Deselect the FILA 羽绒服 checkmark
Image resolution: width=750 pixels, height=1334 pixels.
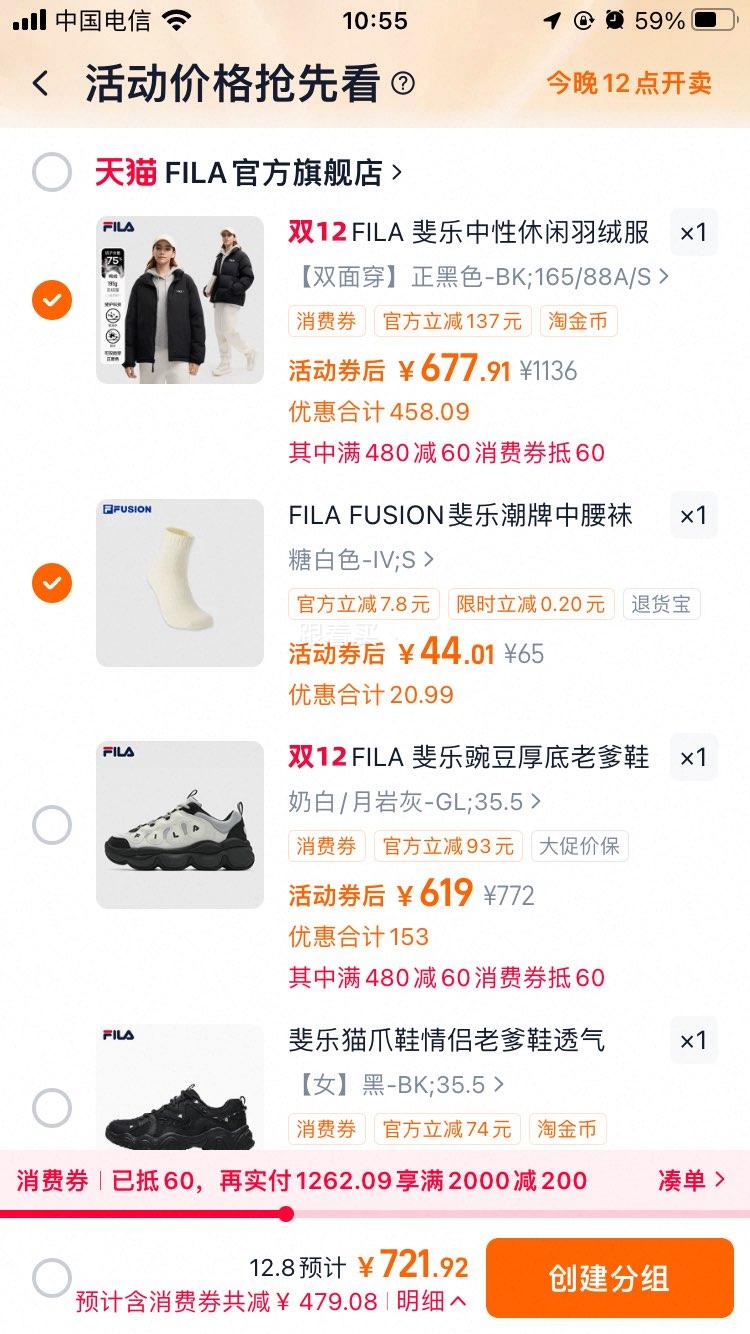pos(51,299)
